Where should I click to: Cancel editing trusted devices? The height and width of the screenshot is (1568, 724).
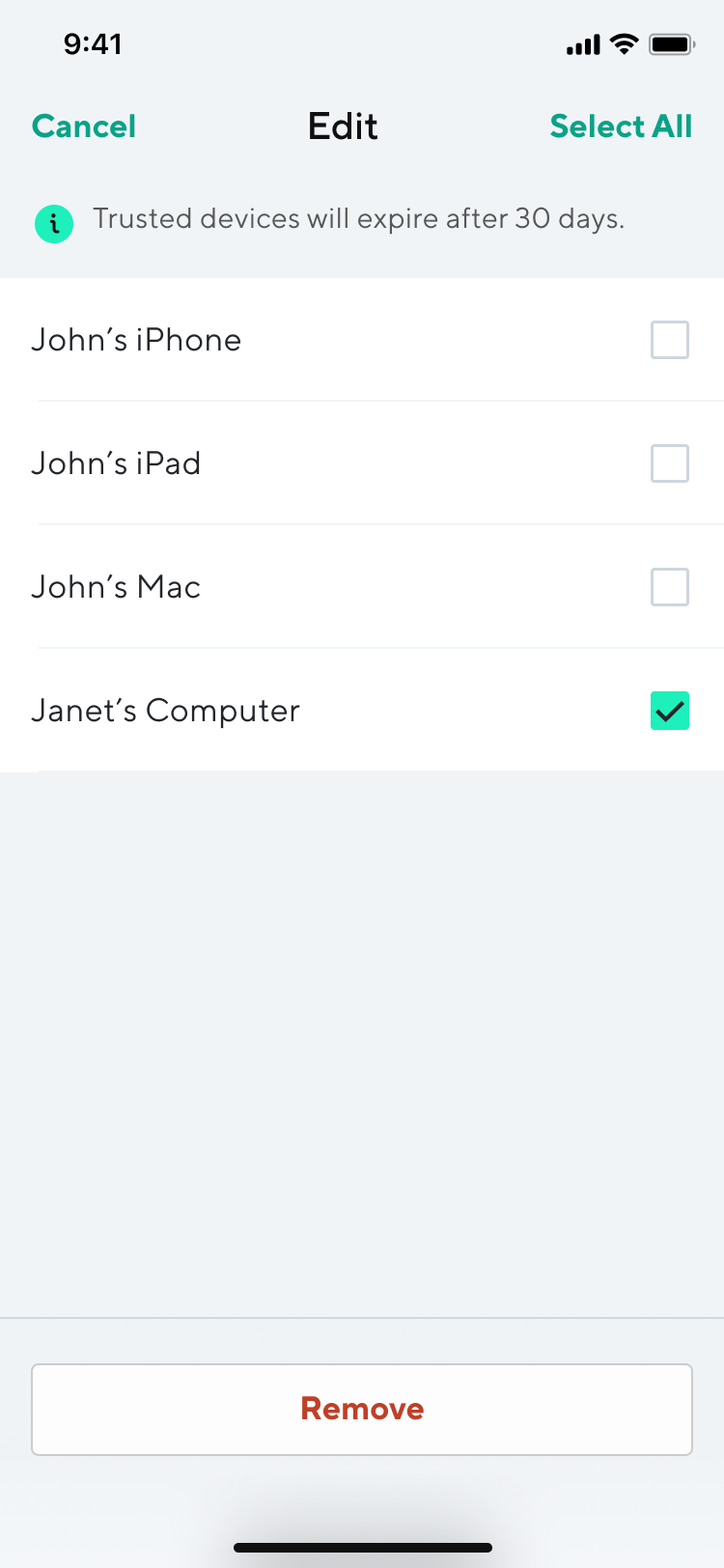(x=83, y=126)
